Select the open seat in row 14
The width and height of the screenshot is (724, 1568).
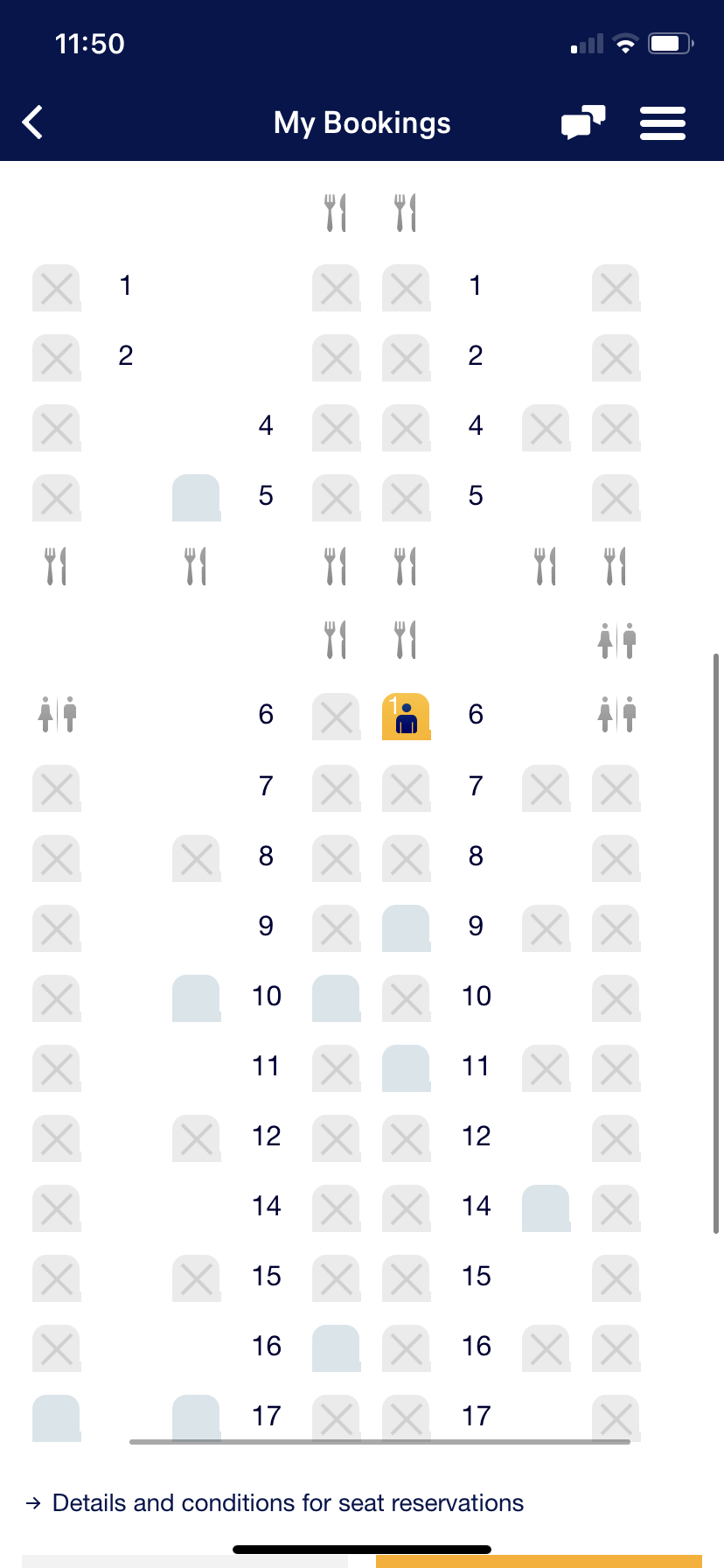(546, 1207)
